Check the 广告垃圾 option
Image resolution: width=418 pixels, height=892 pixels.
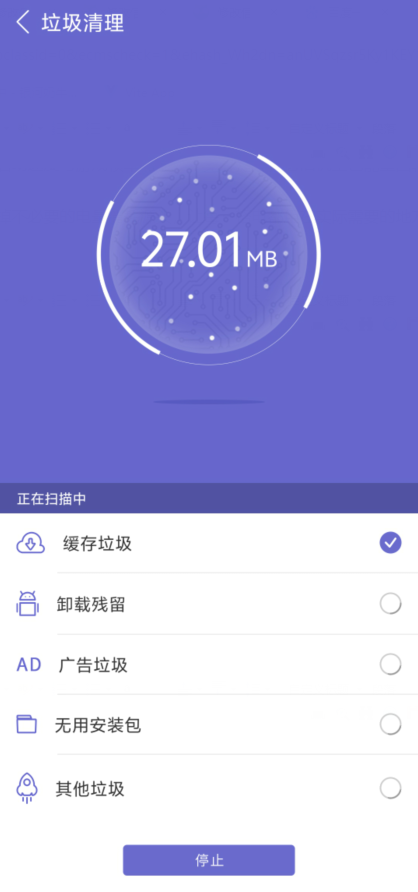[390, 664]
